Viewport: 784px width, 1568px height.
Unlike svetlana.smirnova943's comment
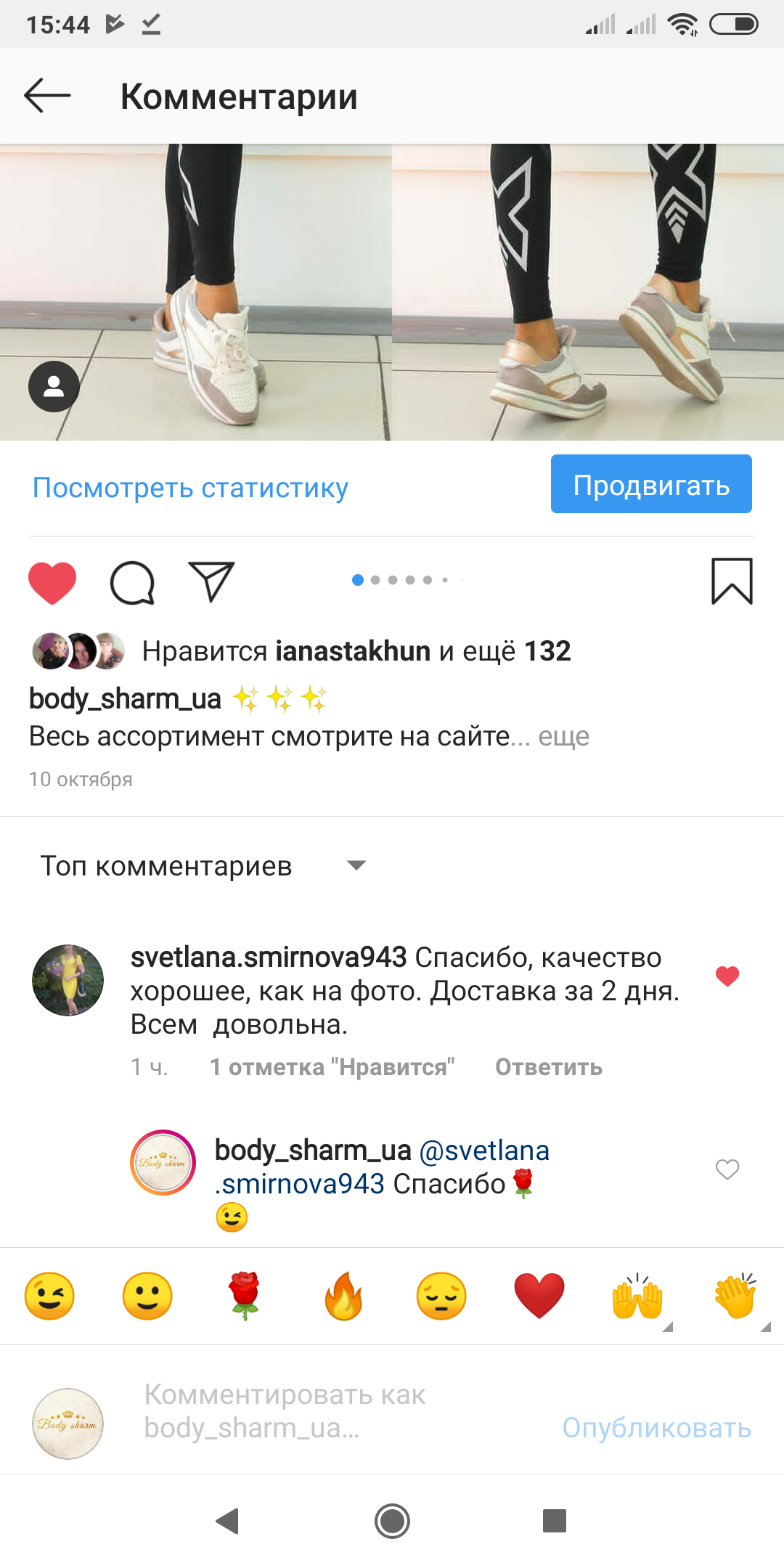coord(727,976)
